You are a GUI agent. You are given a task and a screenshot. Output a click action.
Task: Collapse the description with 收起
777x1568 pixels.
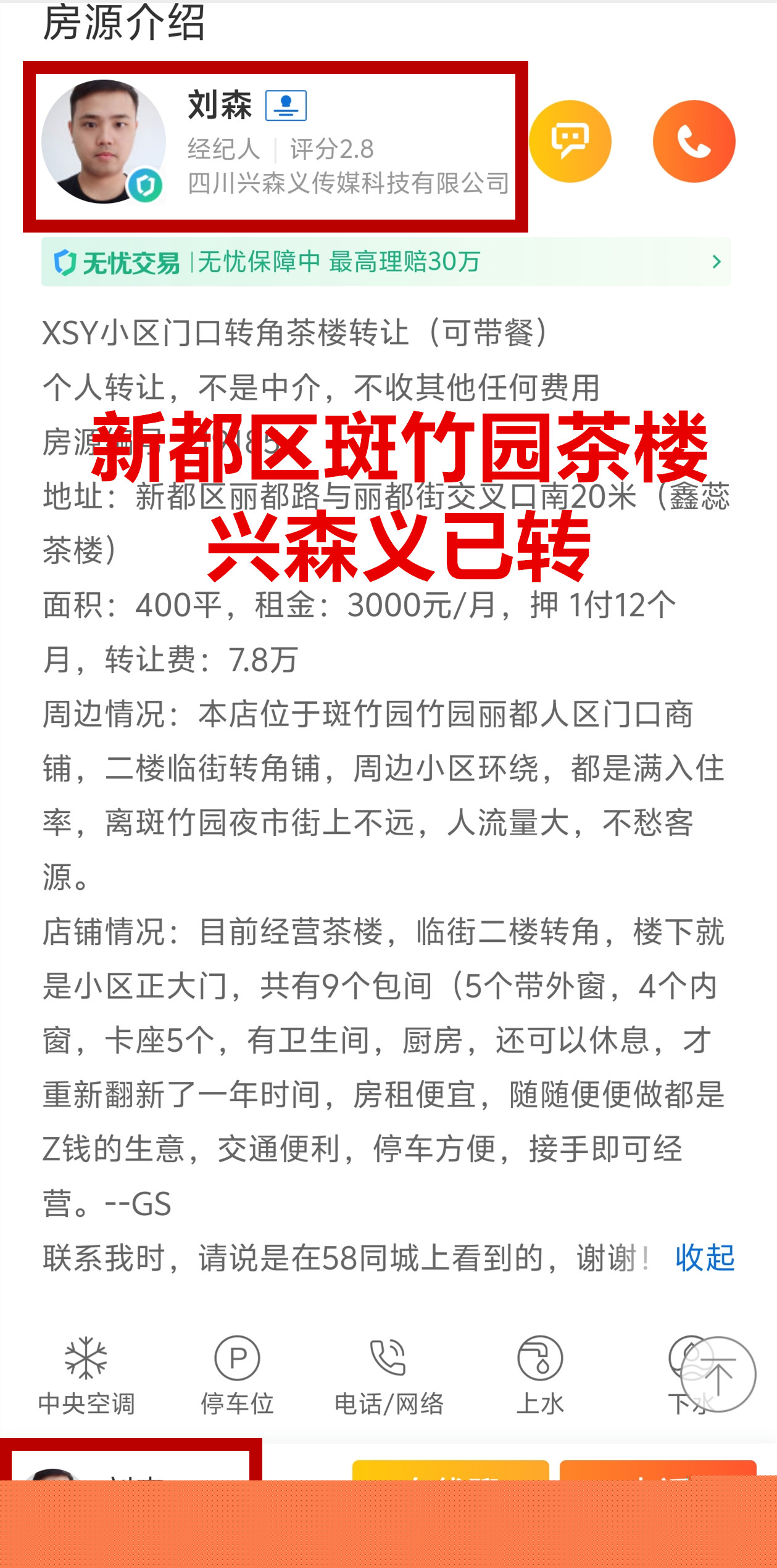(704, 1258)
